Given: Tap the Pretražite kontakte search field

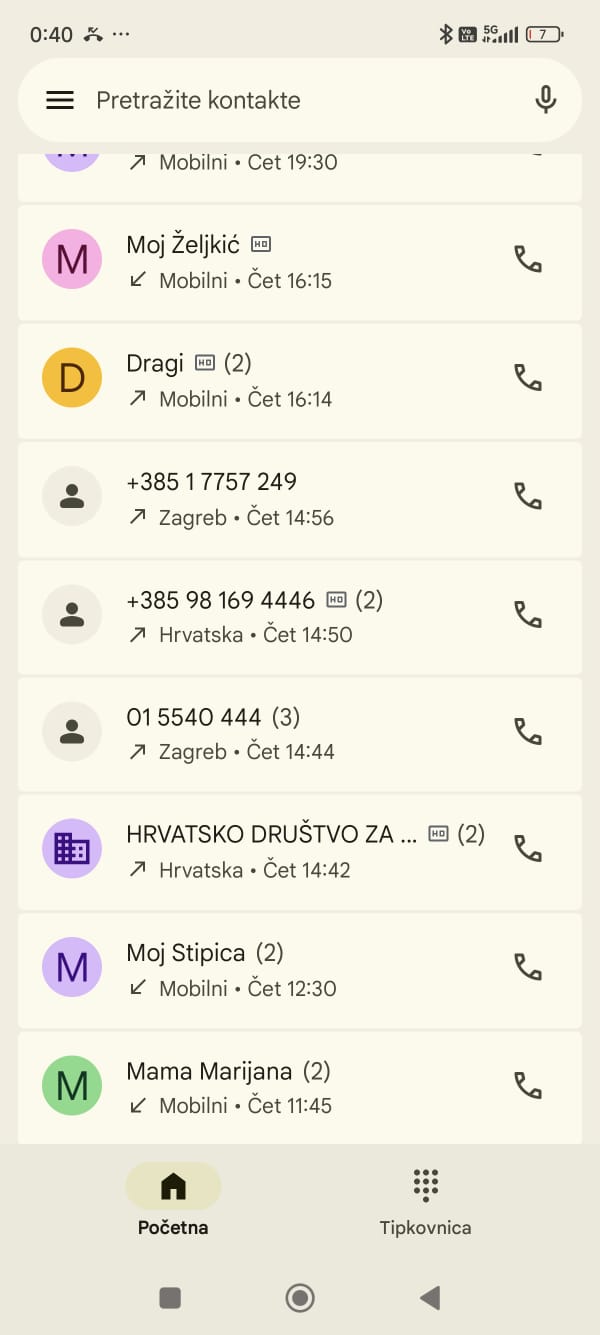Looking at the screenshot, I should click(300, 100).
